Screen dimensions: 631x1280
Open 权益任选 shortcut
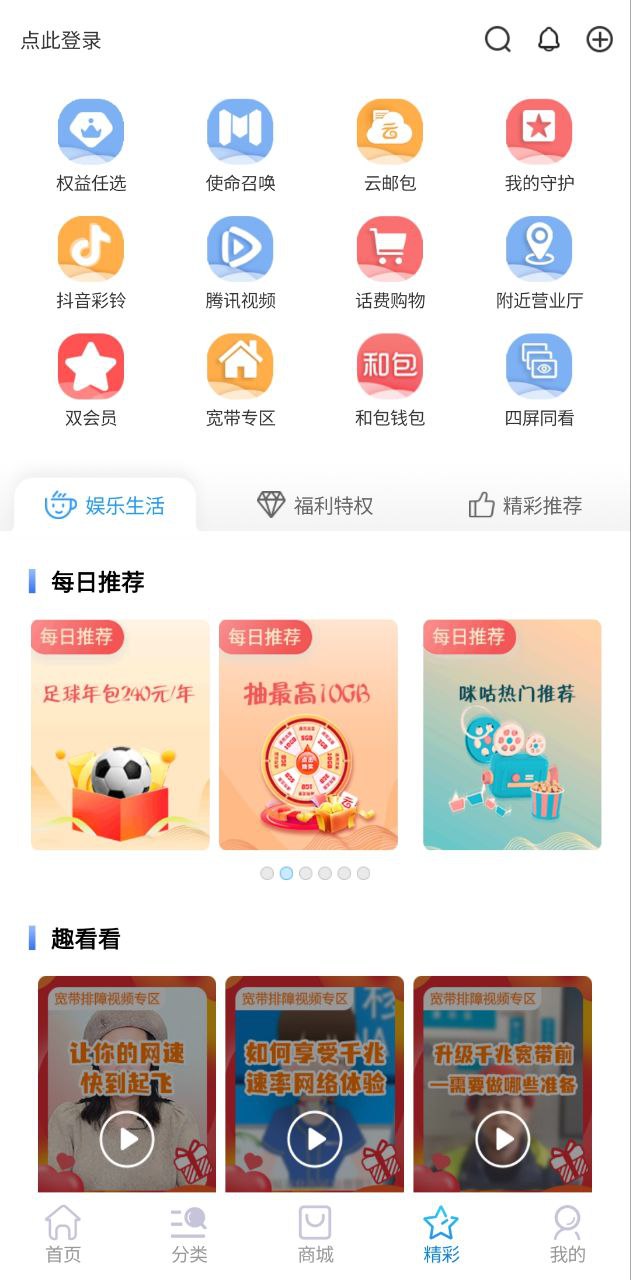click(91, 145)
